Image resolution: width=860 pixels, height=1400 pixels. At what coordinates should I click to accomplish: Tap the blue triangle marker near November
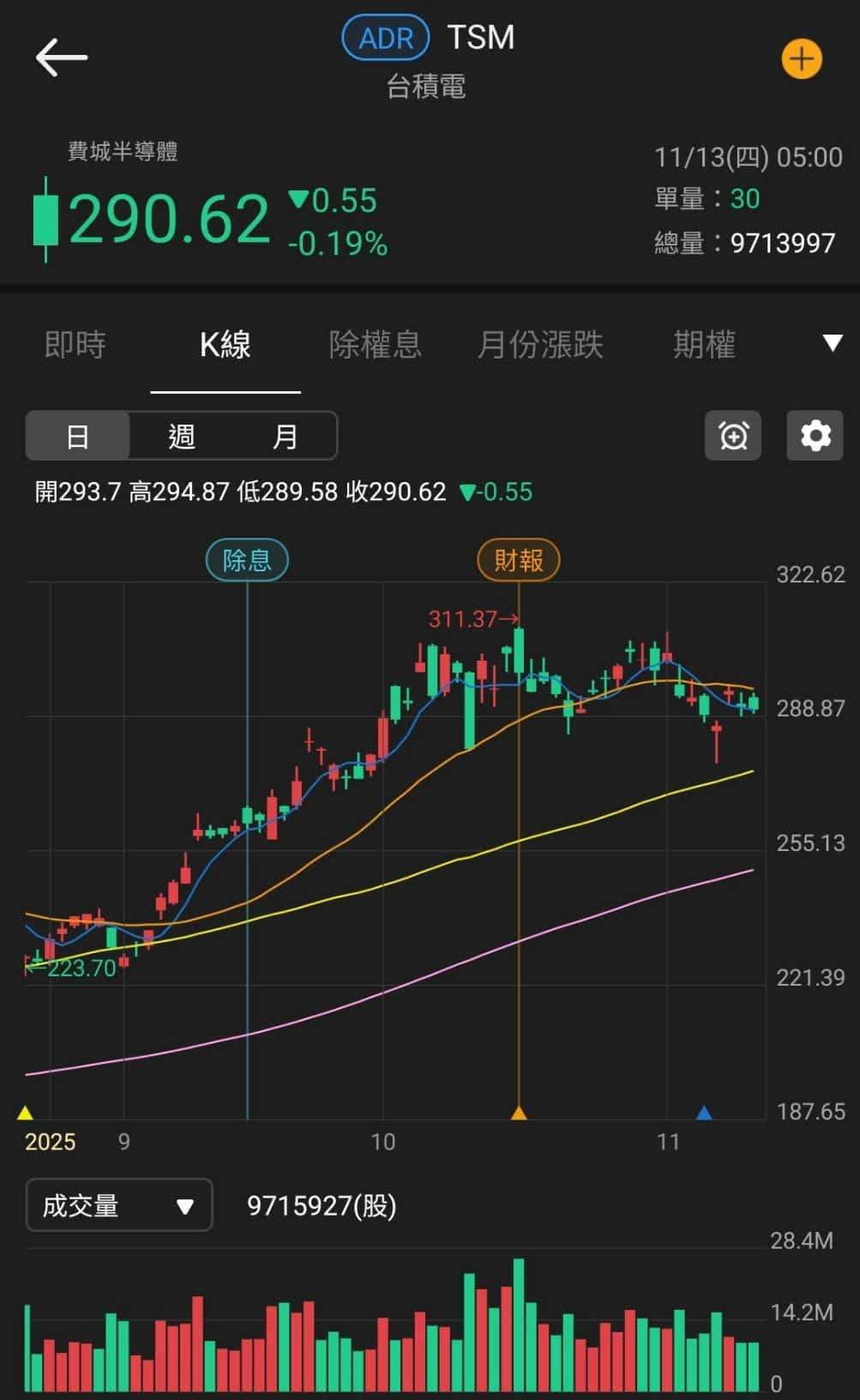click(x=704, y=1113)
